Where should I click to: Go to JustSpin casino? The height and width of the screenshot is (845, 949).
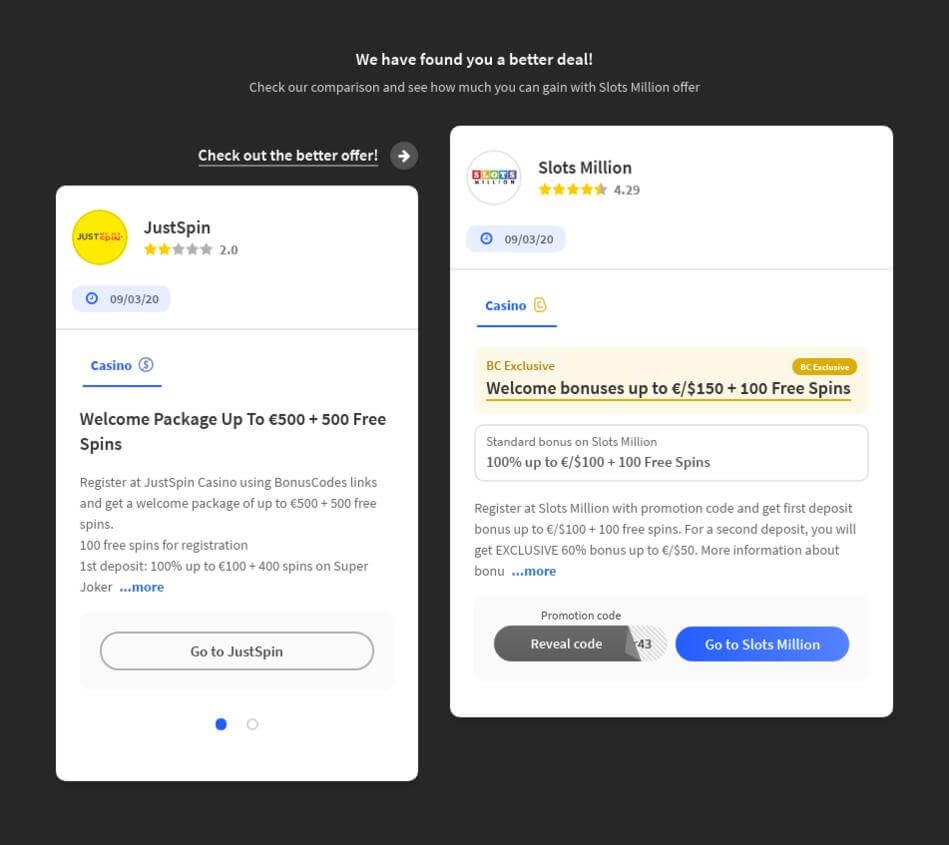tap(237, 651)
